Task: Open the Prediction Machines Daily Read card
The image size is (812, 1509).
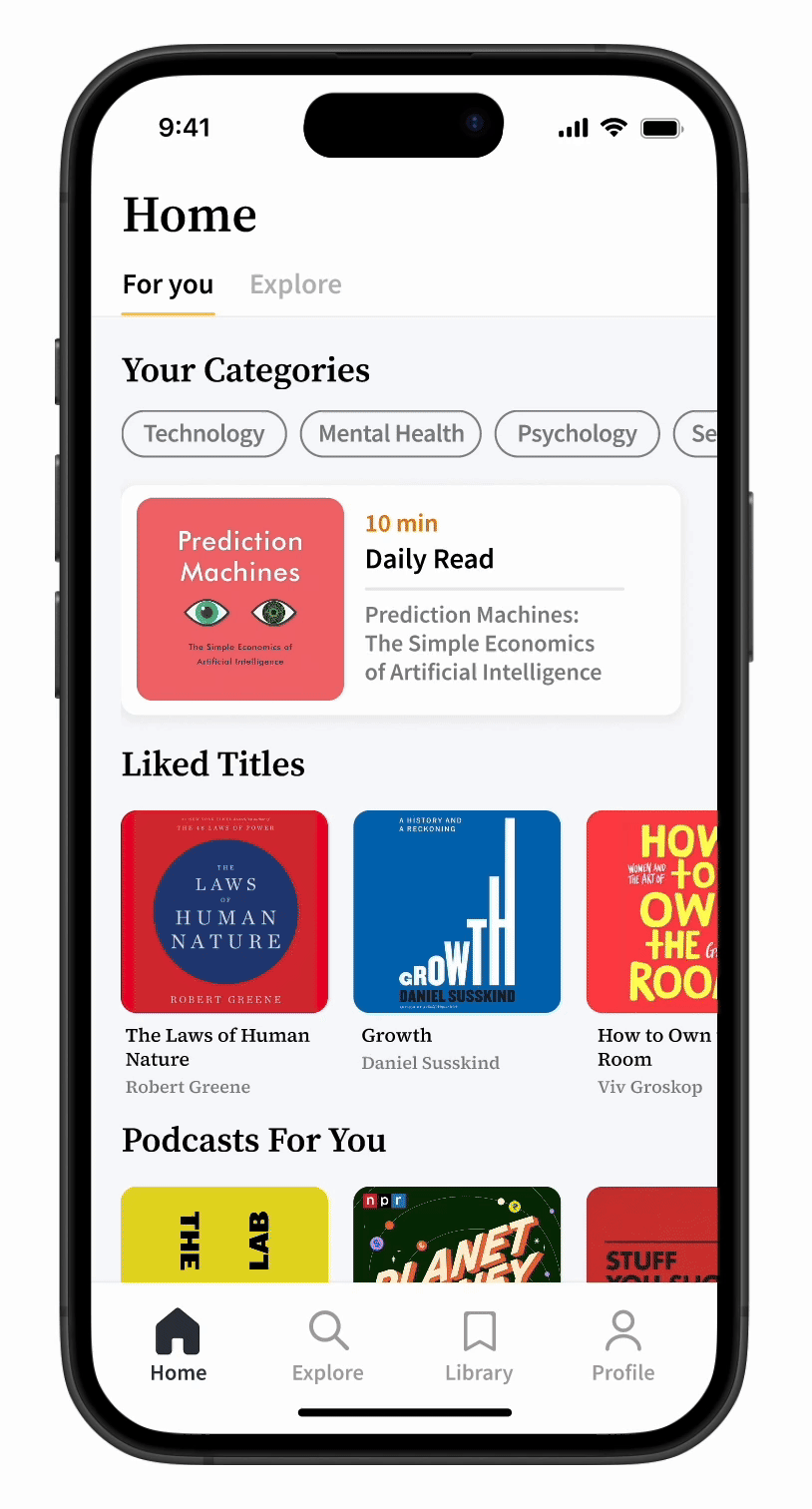Action: 401,599
